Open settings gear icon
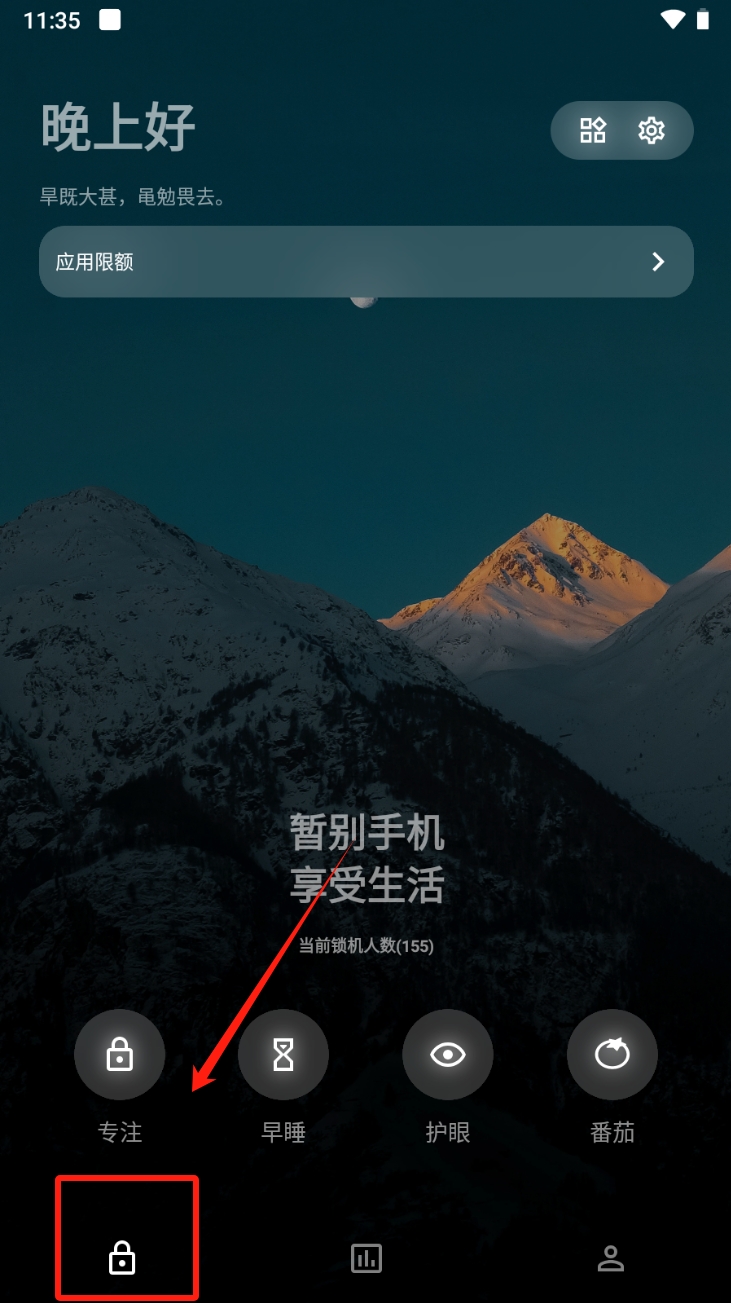This screenshot has width=731, height=1303. pos(651,130)
